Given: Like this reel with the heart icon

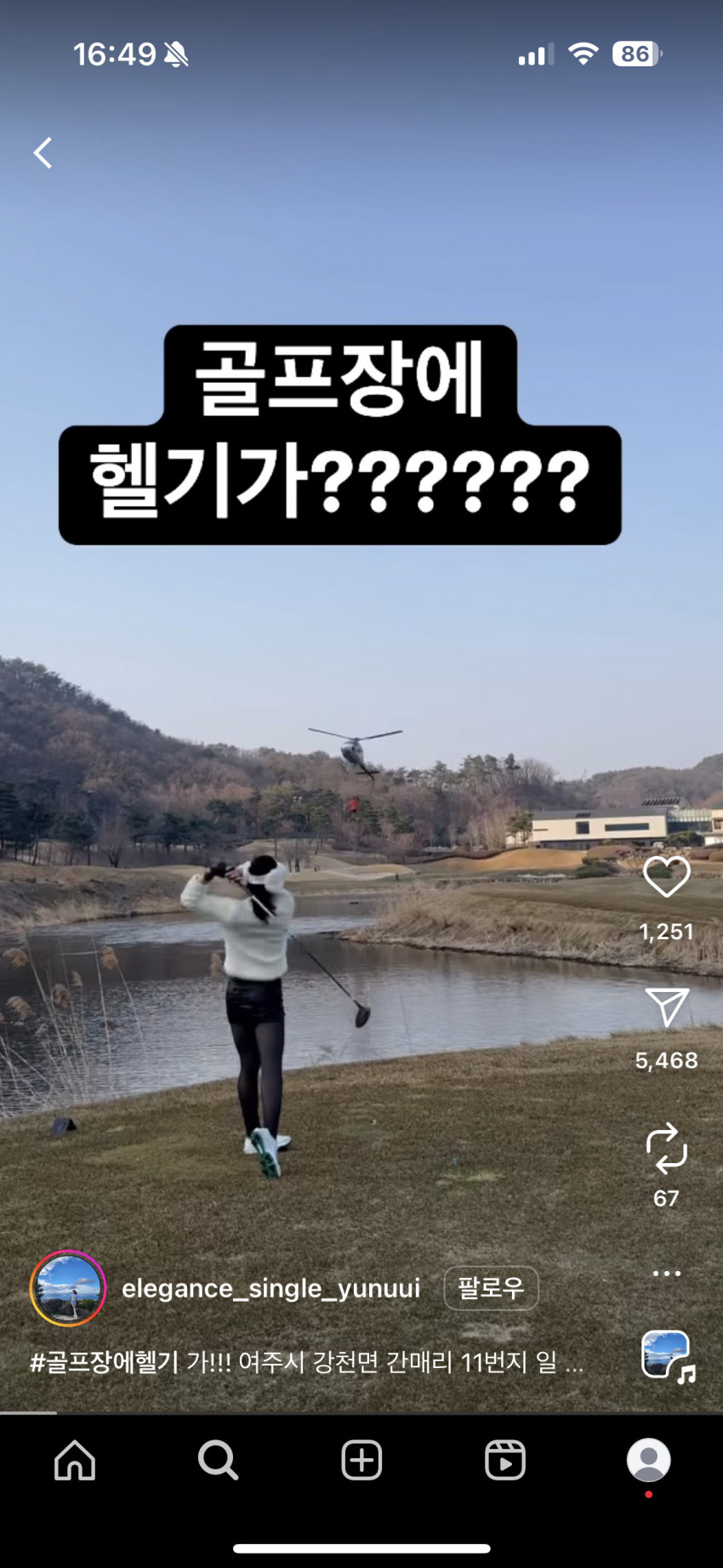Looking at the screenshot, I should tap(666, 877).
